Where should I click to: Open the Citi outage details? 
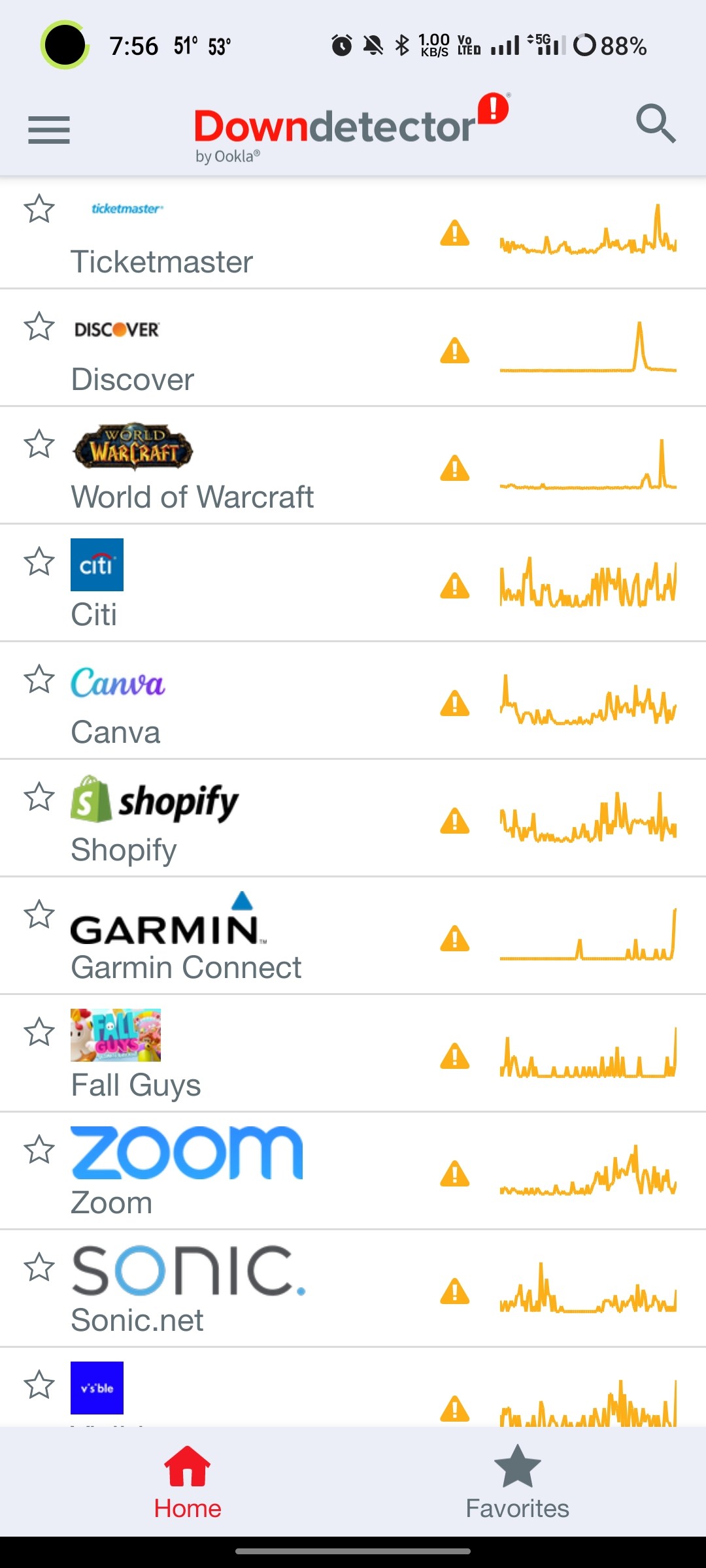(x=353, y=583)
